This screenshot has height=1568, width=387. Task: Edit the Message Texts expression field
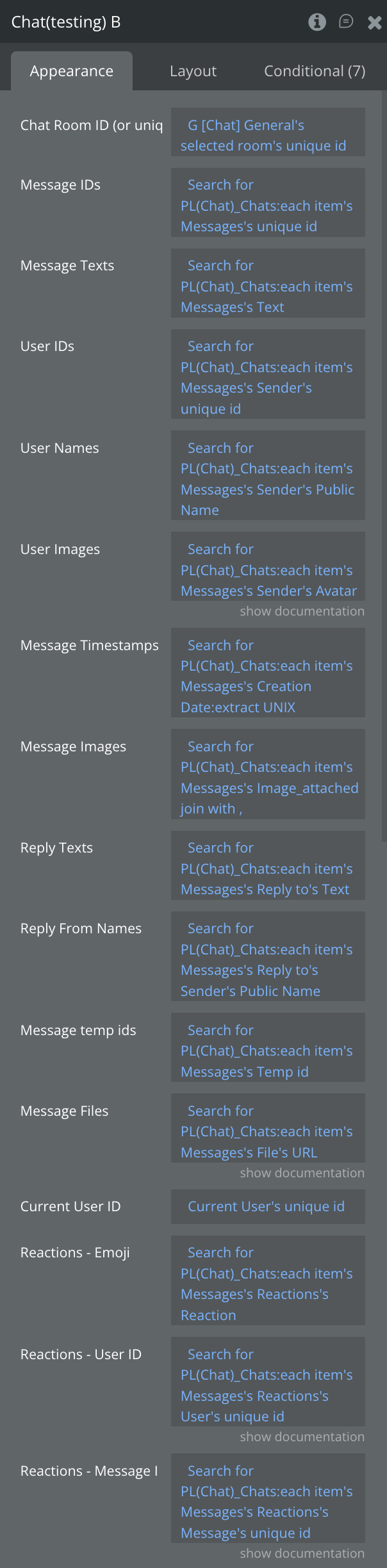268,286
